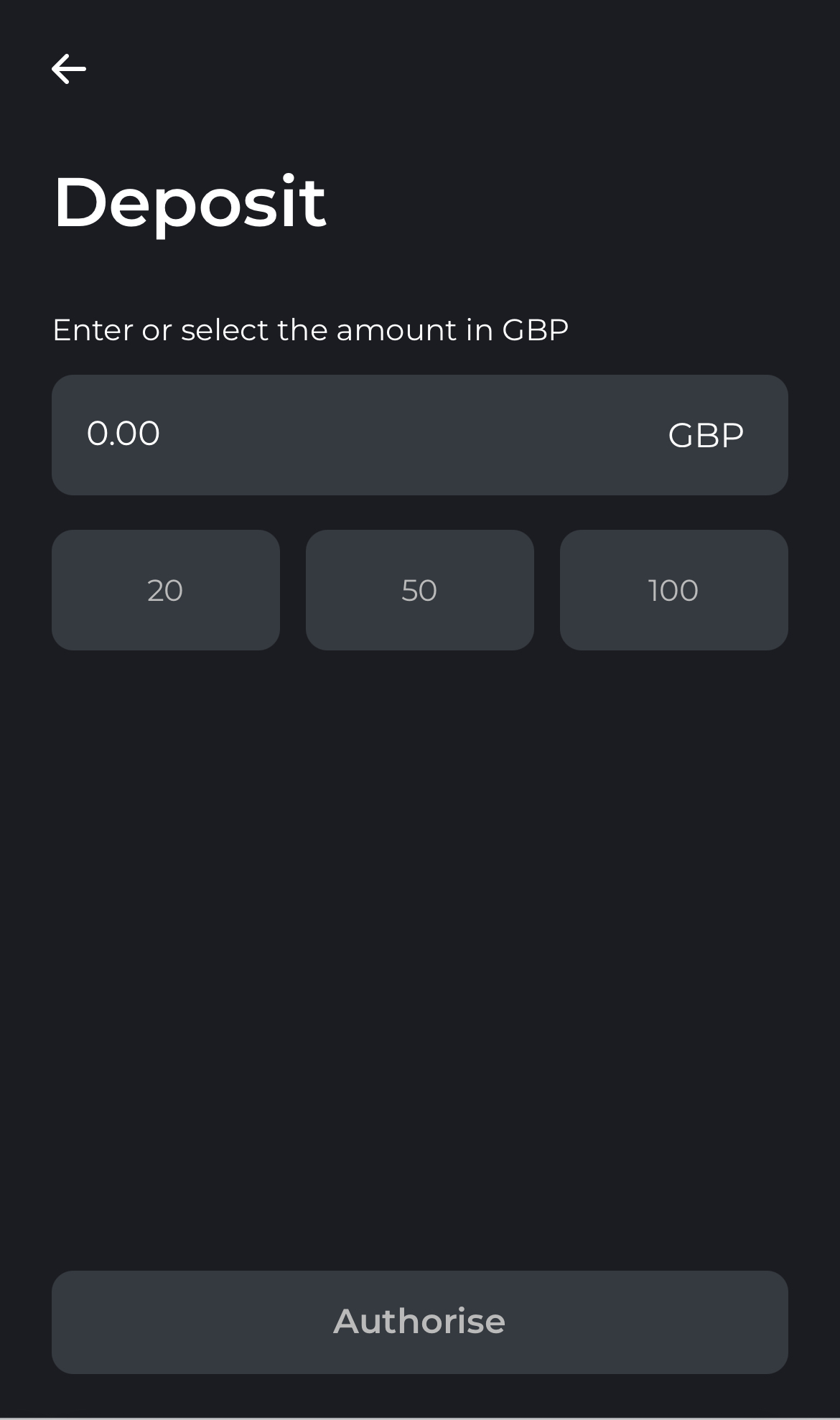Select the Deposit page title
Image resolution: width=840 pixels, height=1420 pixels.
tap(190, 203)
